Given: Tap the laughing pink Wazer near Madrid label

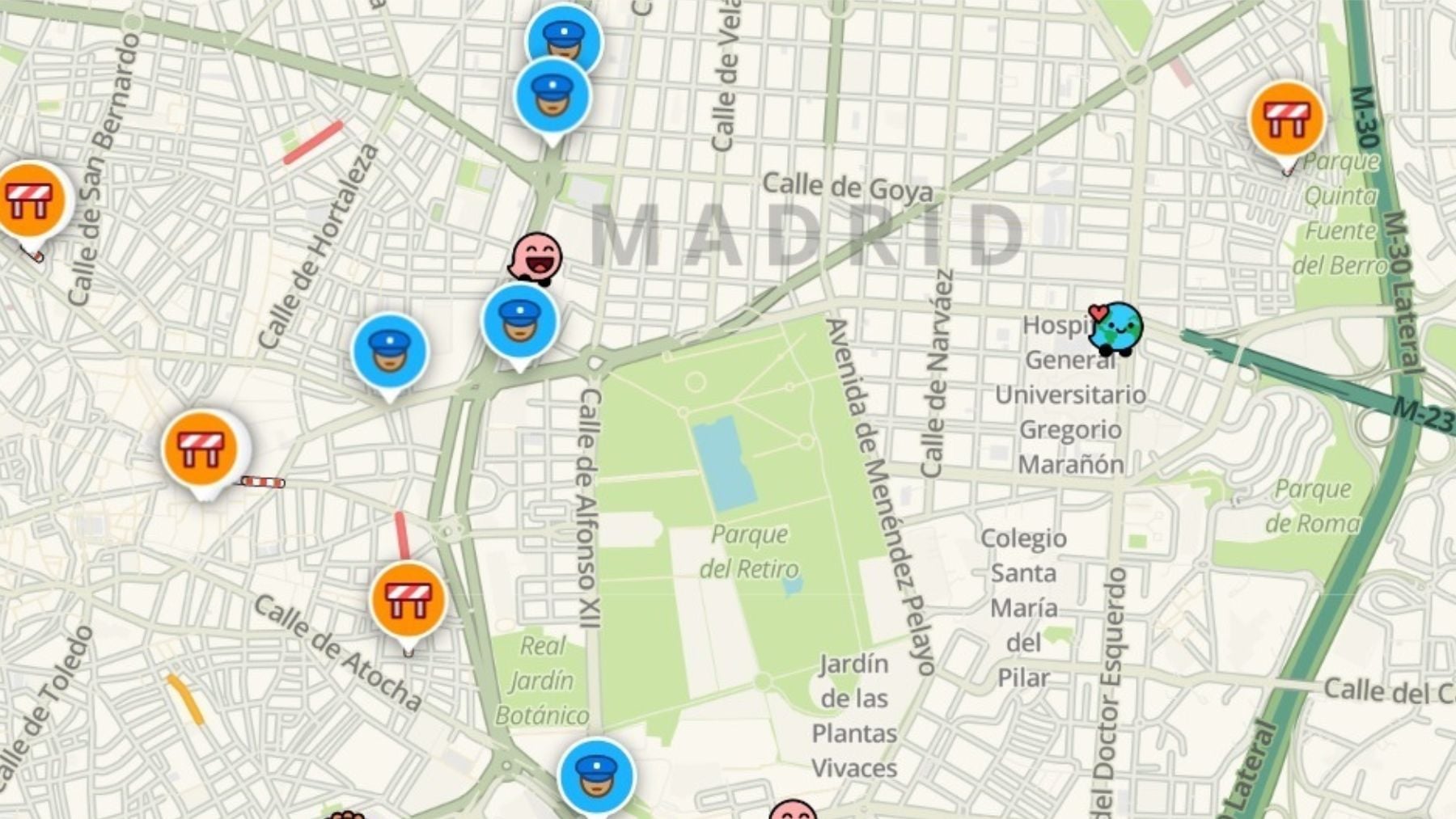Looking at the screenshot, I should pos(535,259).
